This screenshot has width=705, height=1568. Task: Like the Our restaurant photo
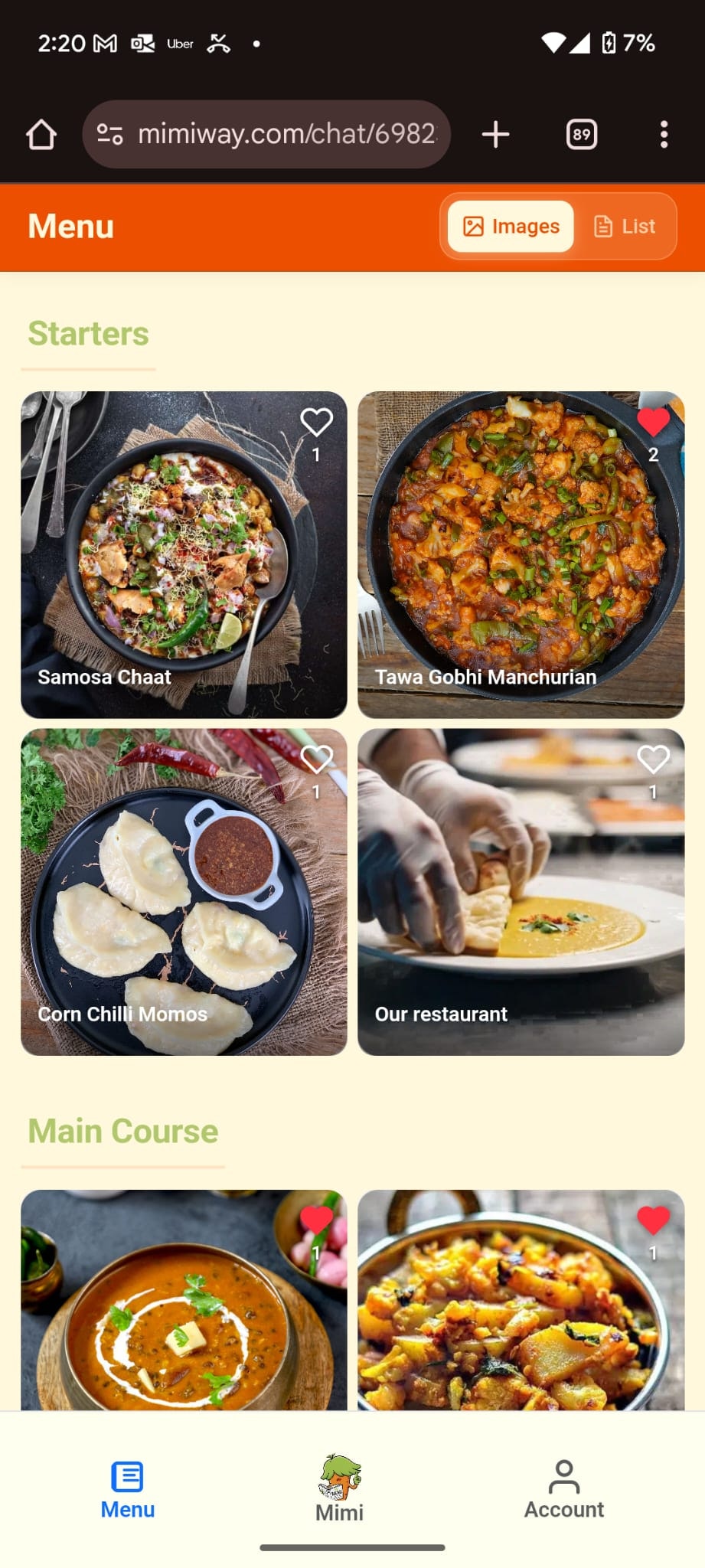click(x=653, y=759)
